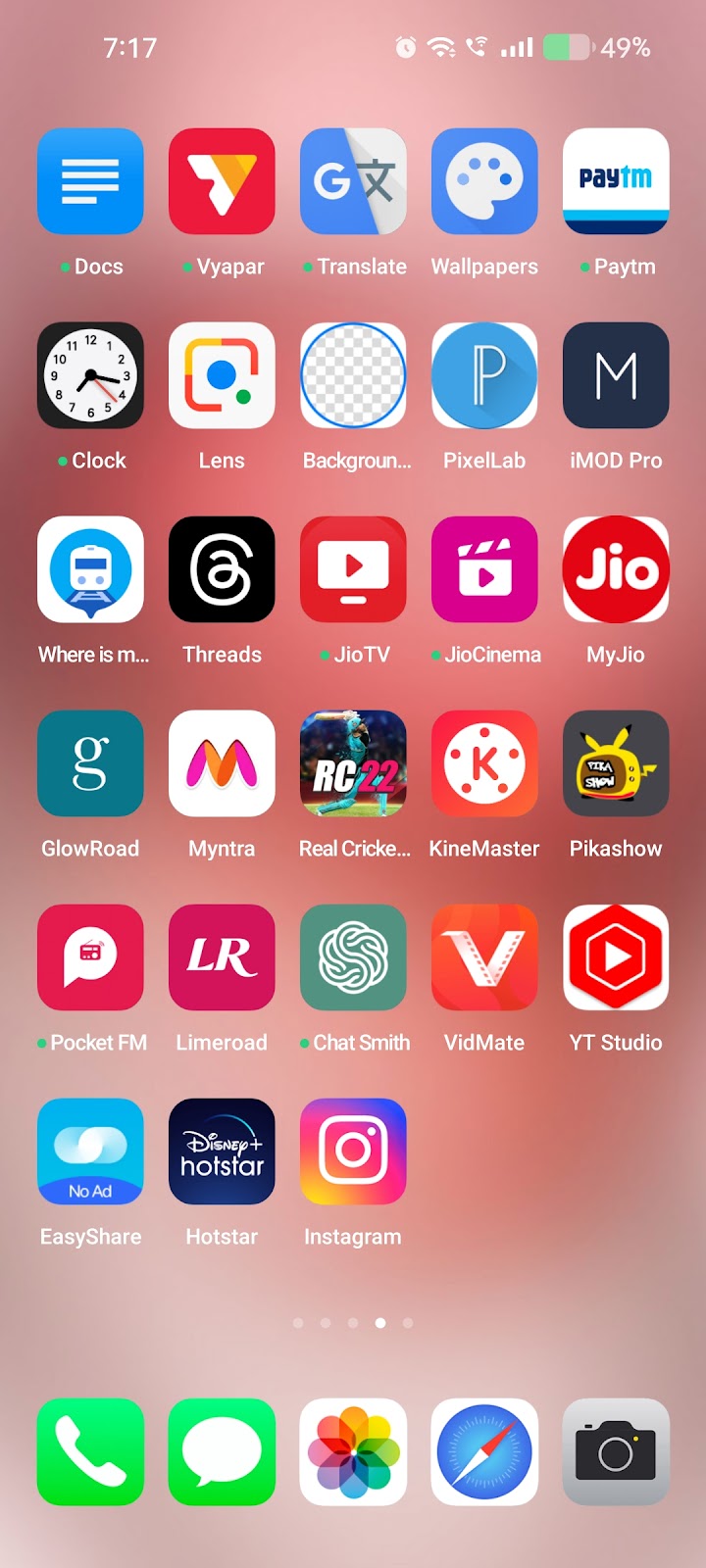Launch JioCinema
Image resolution: width=706 pixels, height=1568 pixels.
click(484, 569)
